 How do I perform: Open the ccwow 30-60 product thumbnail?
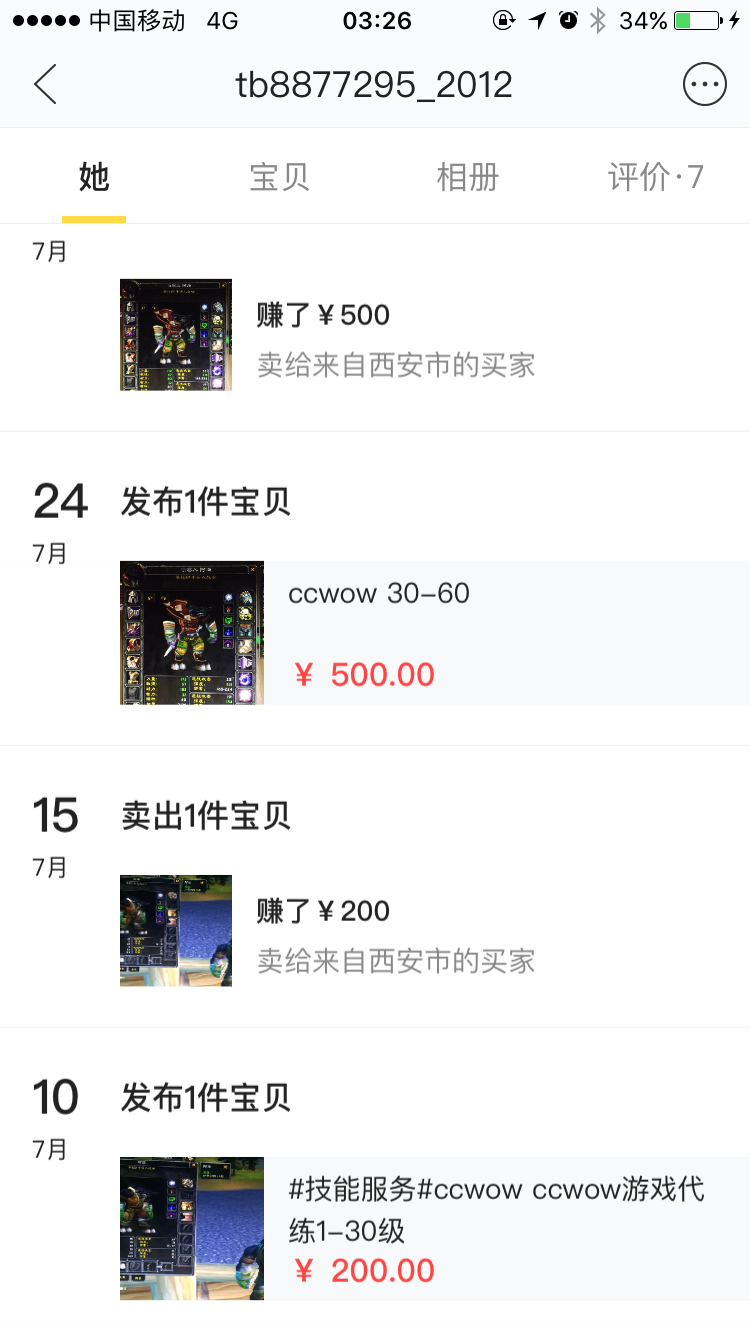tap(191, 632)
